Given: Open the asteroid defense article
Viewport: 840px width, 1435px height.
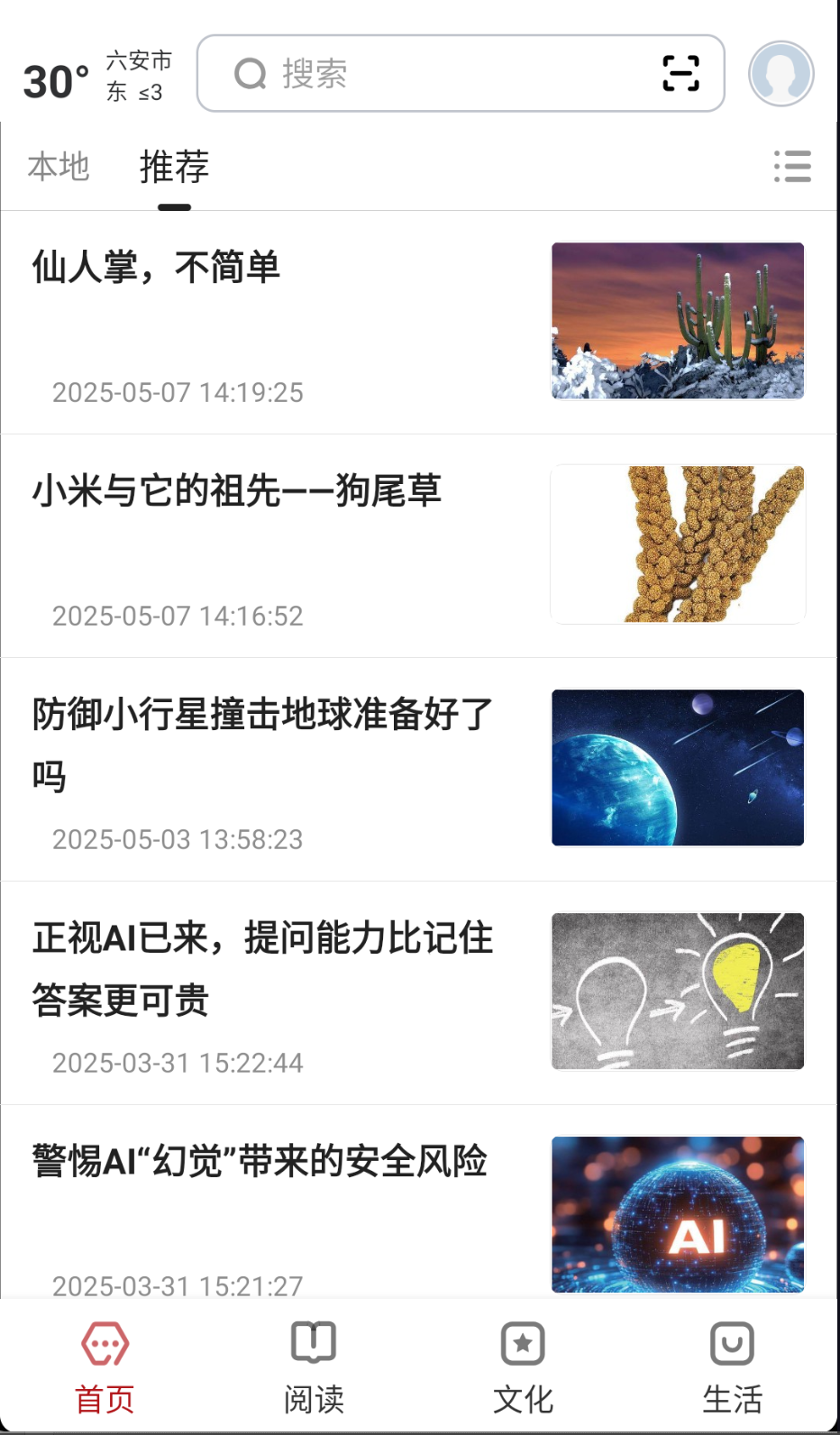Looking at the screenshot, I should [x=261, y=744].
